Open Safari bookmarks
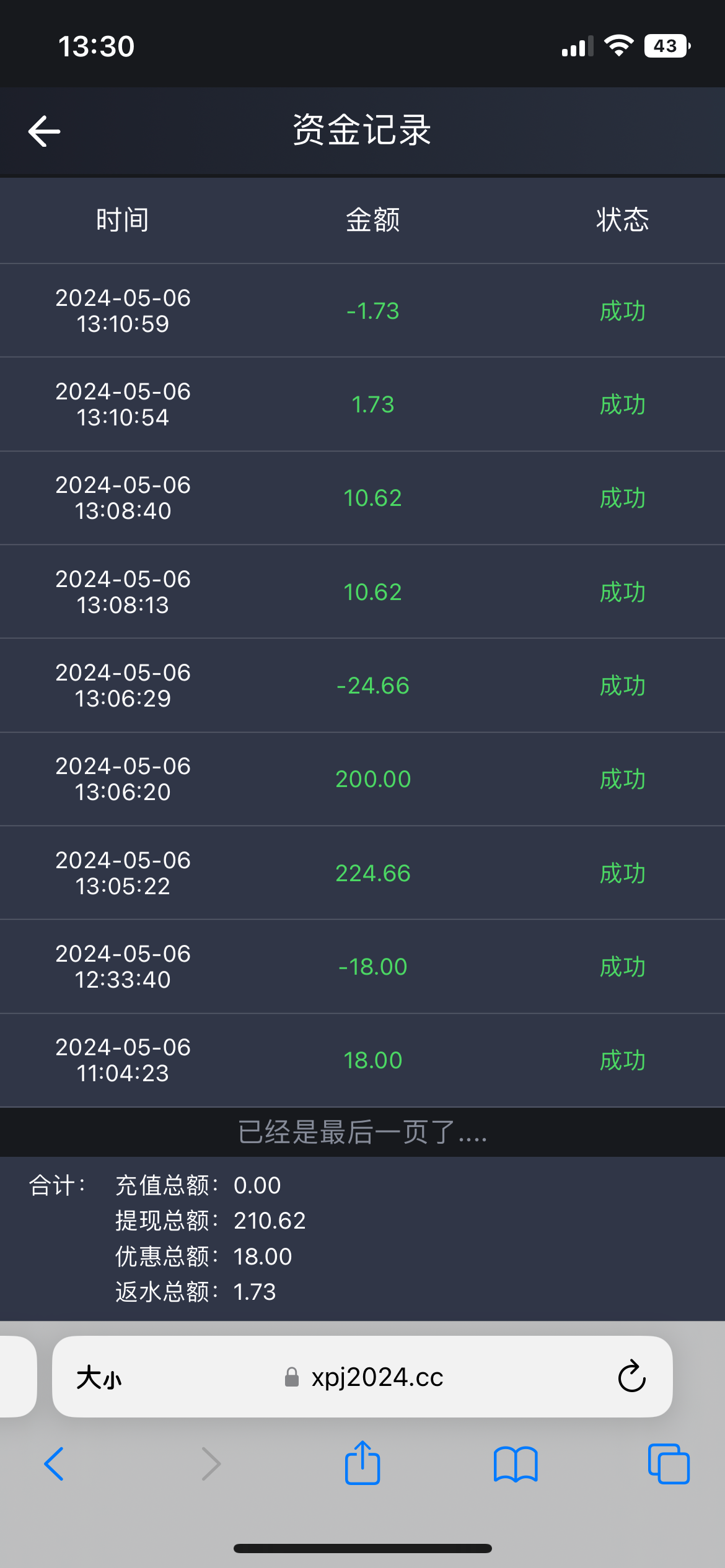 point(516,1464)
